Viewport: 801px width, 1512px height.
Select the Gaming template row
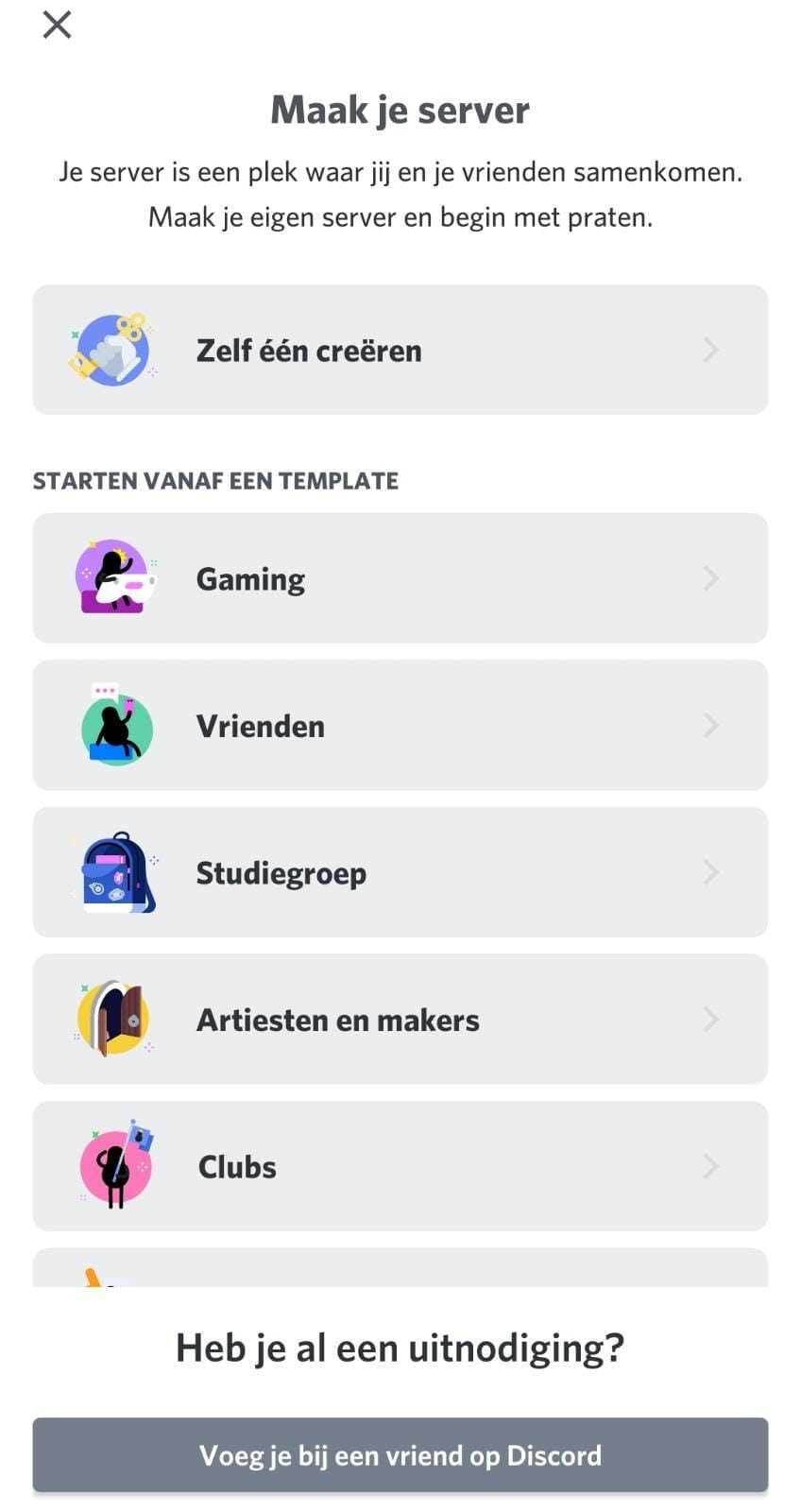(x=400, y=578)
